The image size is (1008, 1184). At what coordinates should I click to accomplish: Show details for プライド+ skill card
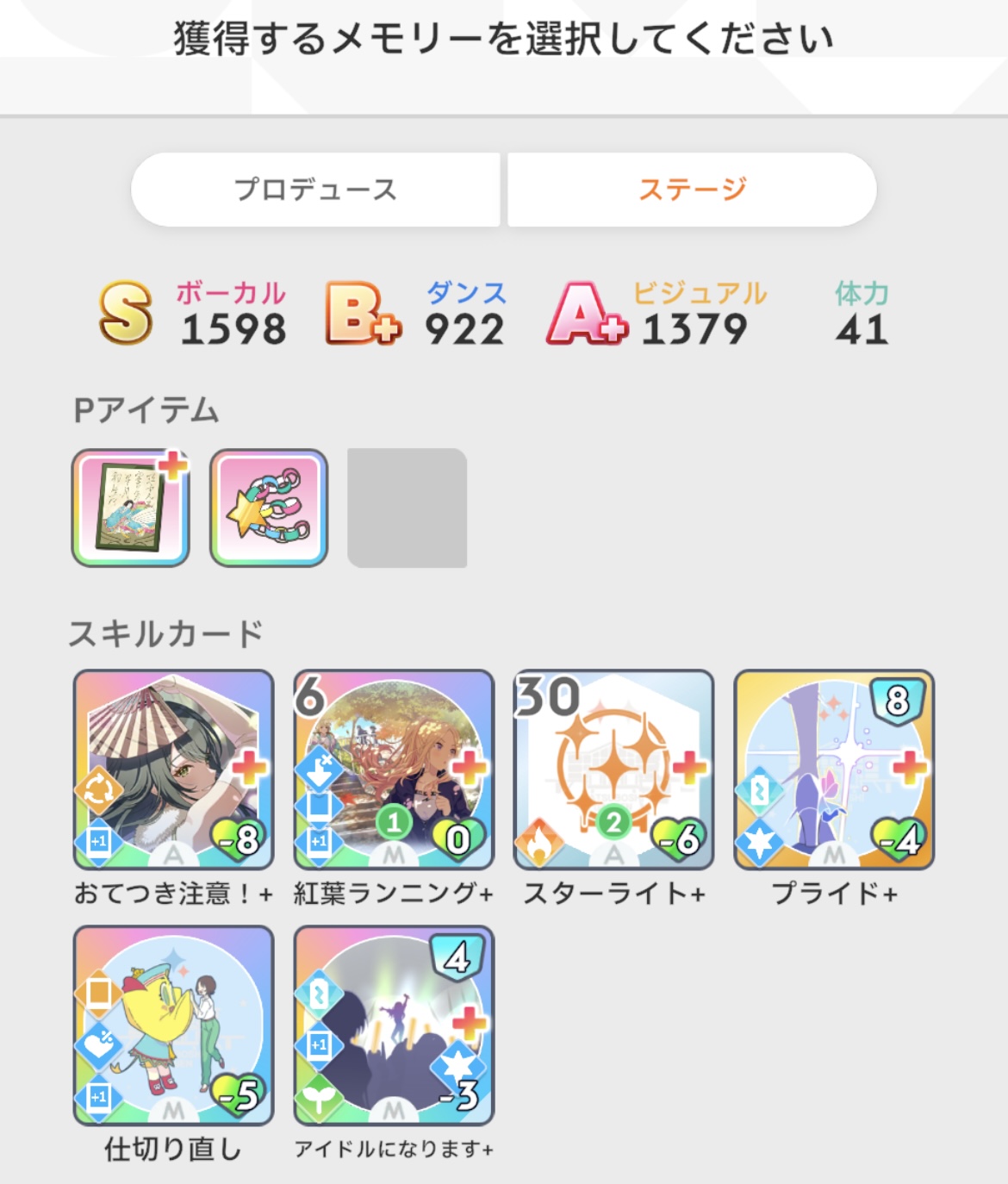click(x=834, y=770)
